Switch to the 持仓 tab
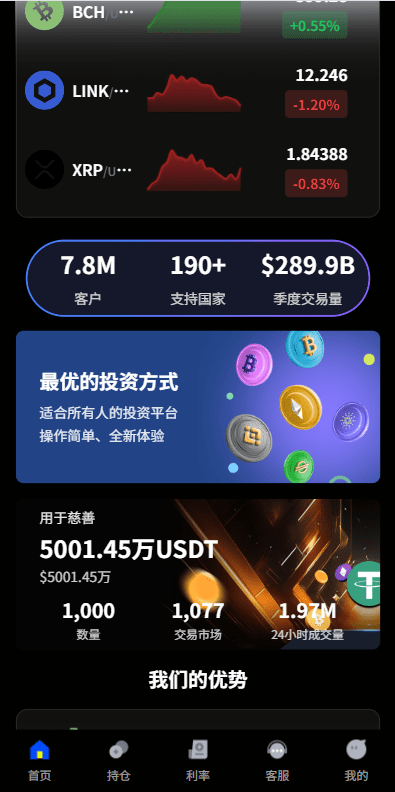Viewport: 395px width, 792px height. click(x=119, y=760)
